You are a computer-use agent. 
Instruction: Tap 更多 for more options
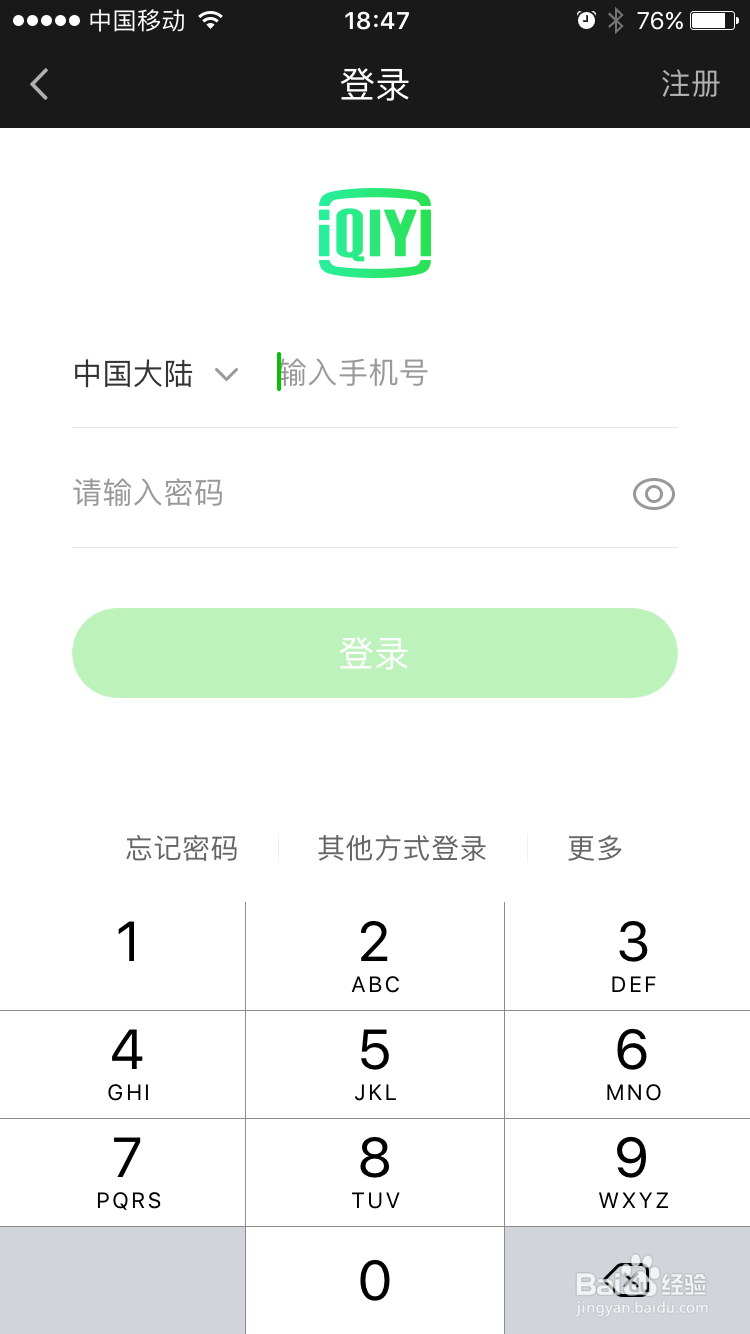(x=594, y=848)
